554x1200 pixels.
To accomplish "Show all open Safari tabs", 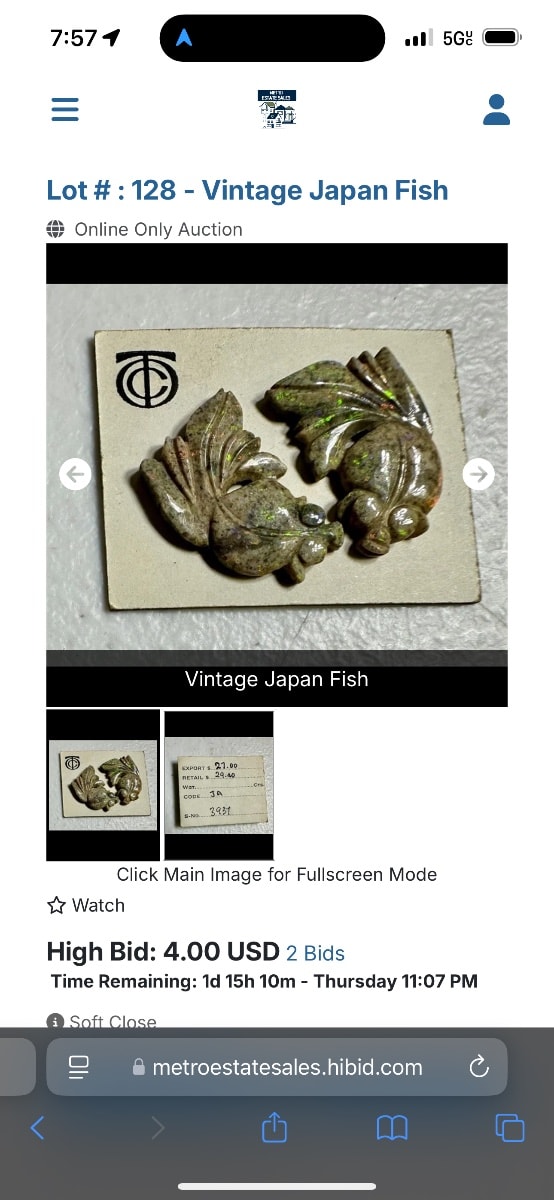I will pyautogui.click(x=510, y=1128).
